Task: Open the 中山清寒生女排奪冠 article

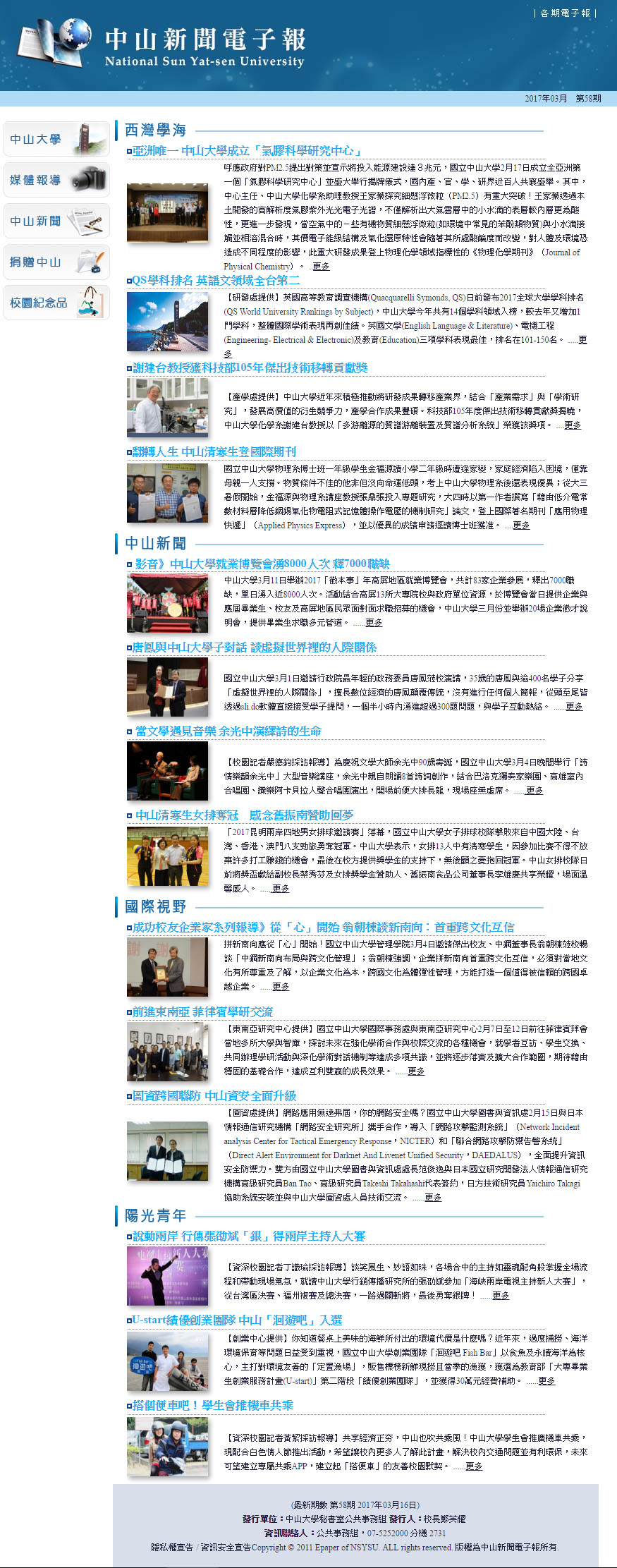Action: (x=244, y=815)
